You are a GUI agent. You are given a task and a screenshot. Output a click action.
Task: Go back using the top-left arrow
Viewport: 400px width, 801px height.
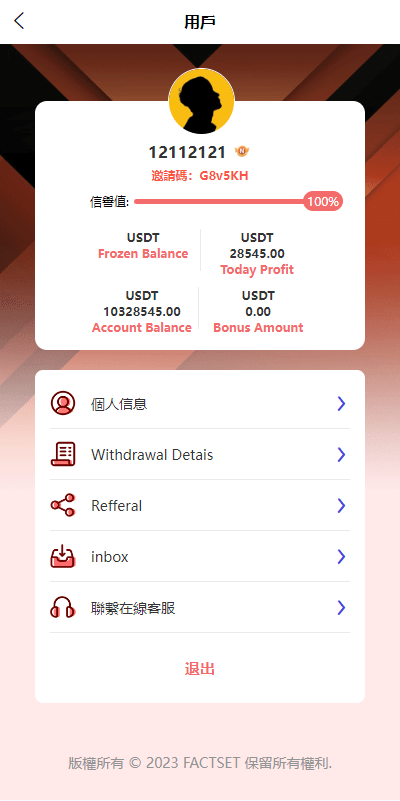[x=19, y=21]
